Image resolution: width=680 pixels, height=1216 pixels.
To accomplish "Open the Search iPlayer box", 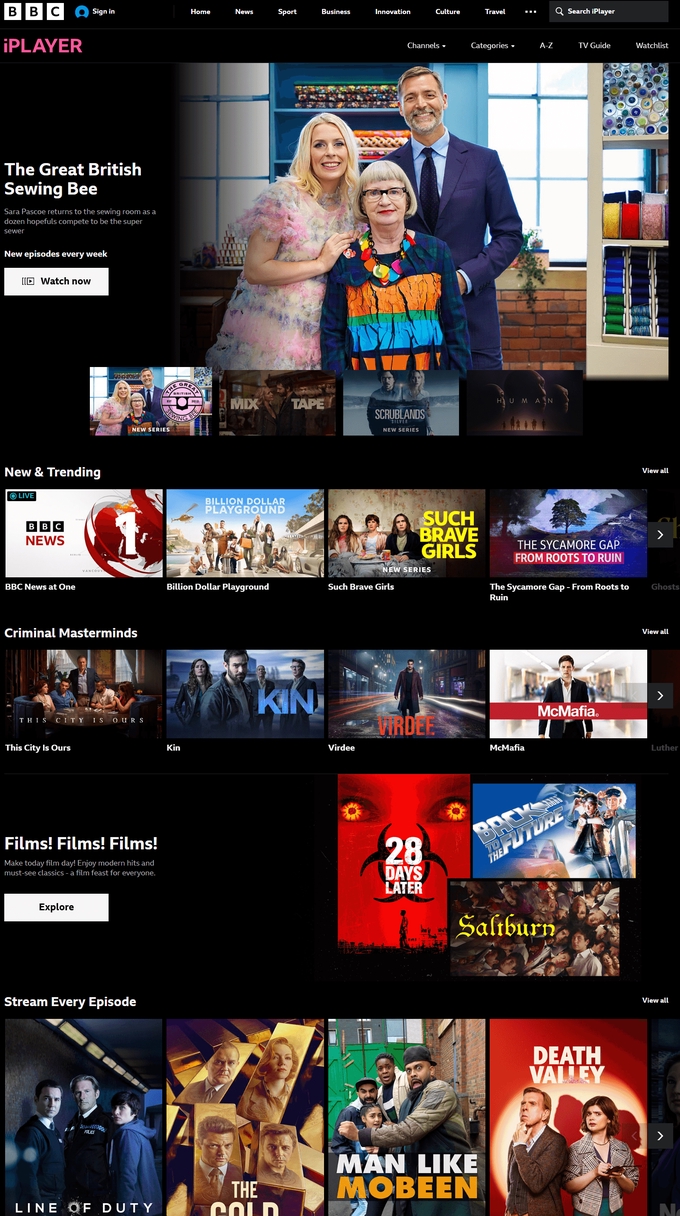I will point(608,12).
